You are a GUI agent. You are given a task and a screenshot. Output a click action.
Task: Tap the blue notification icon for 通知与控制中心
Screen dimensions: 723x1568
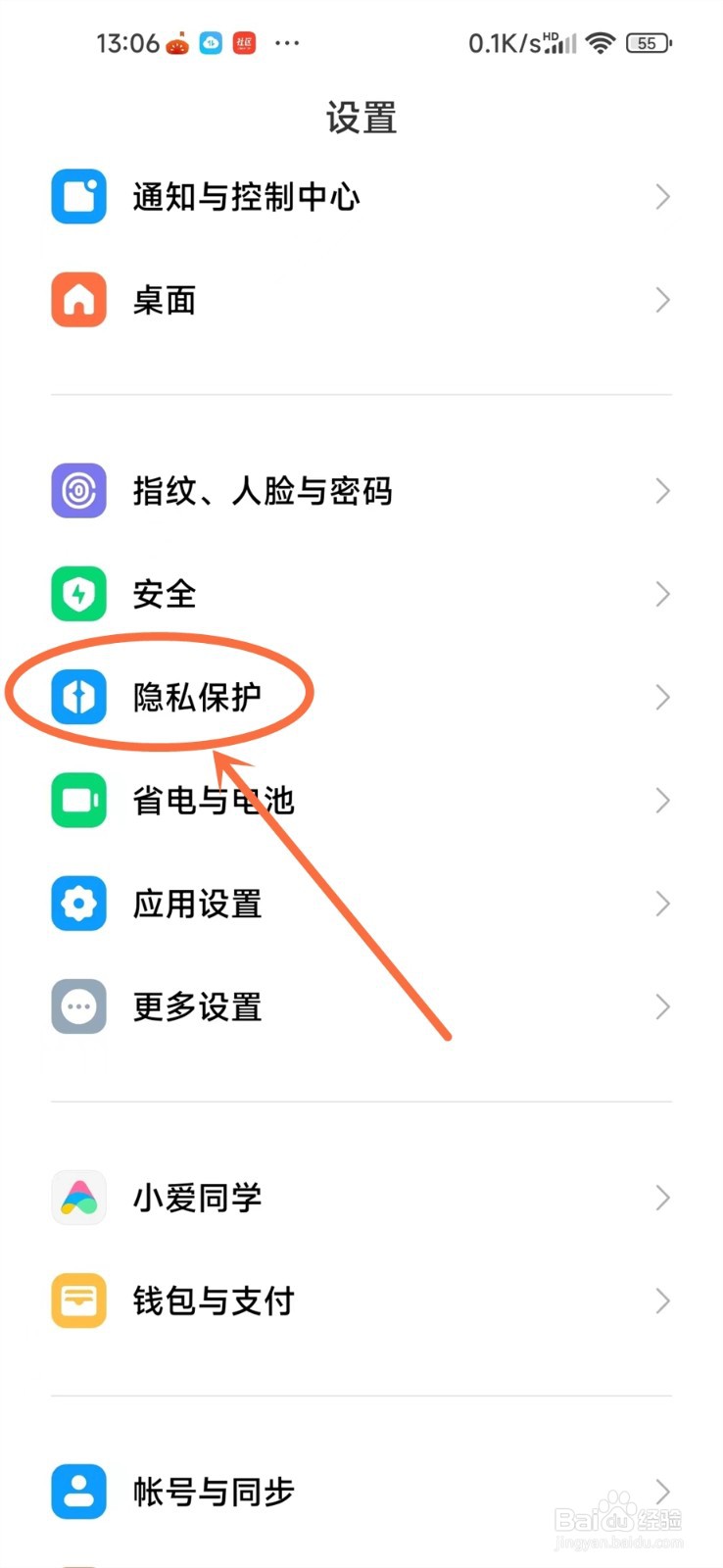tap(78, 196)
